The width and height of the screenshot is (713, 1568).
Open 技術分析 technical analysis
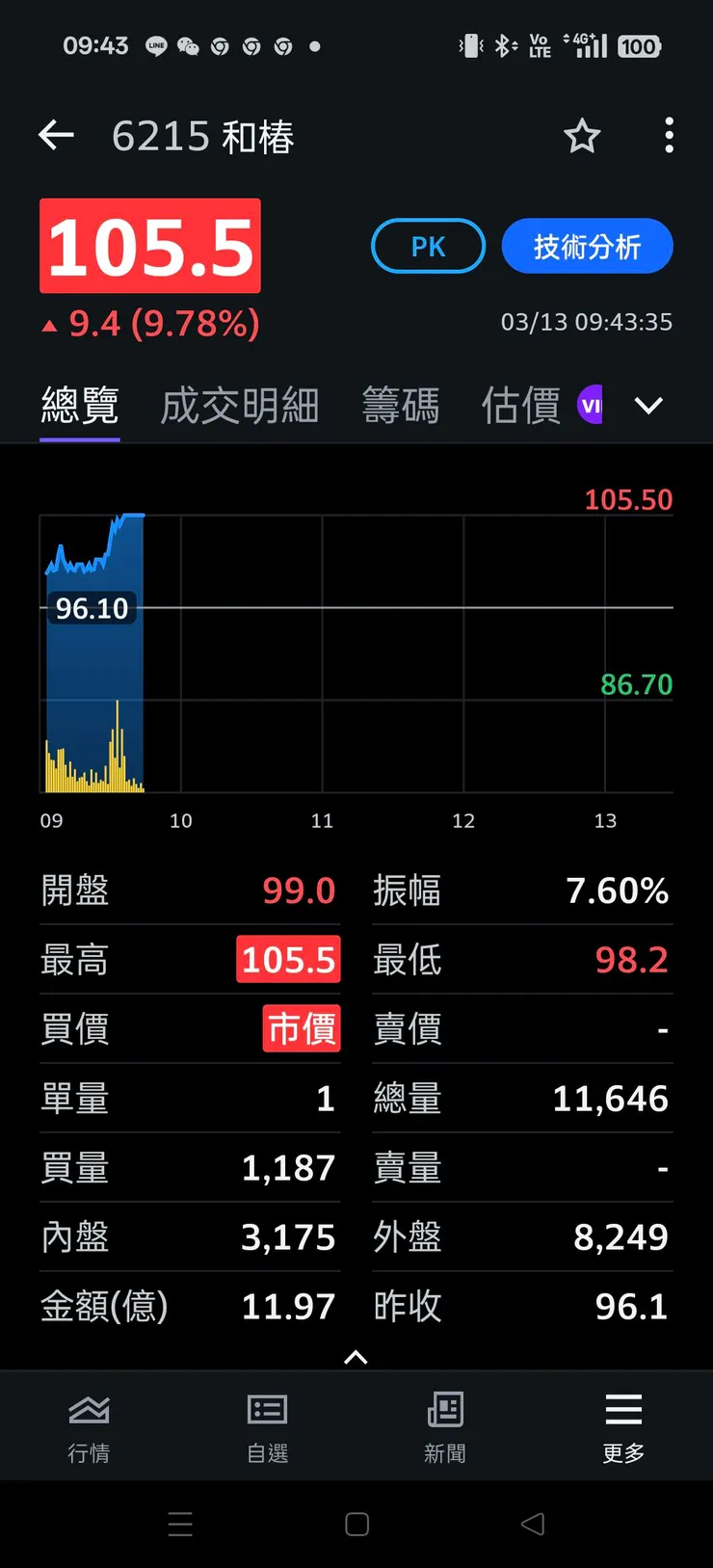pyautogui.click(x=587, y=247)
